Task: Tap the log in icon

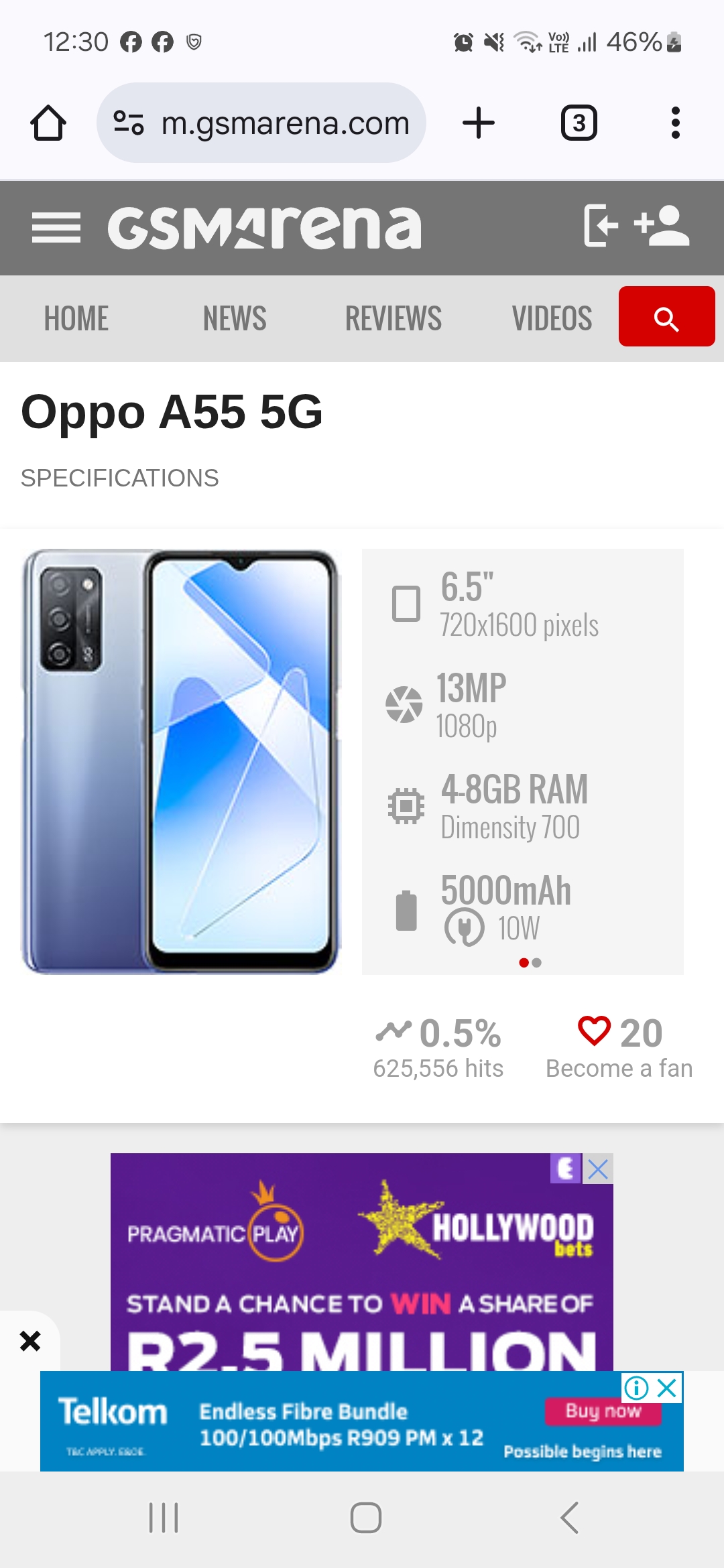Action: (x=600, y=226)
